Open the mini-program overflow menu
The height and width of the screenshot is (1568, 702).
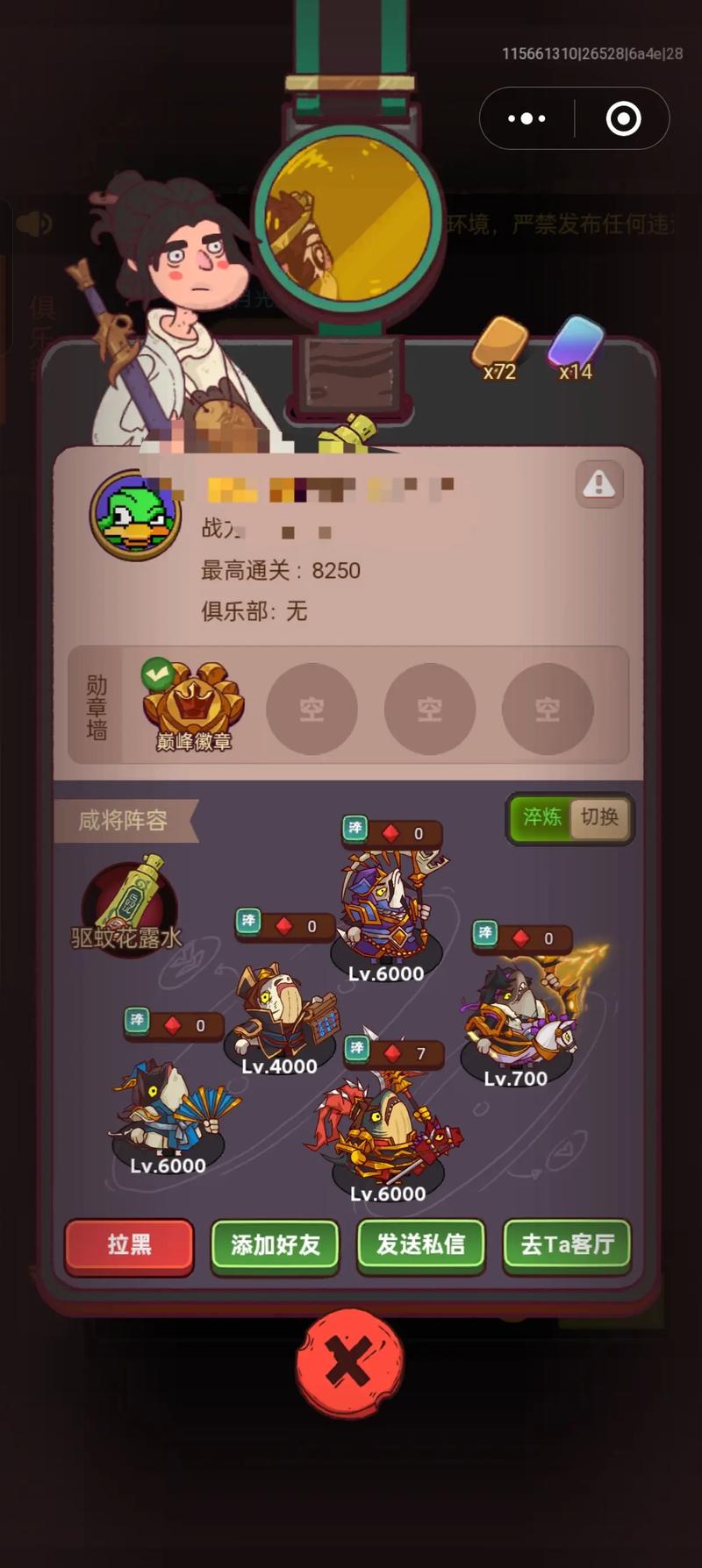pos(526,118)
